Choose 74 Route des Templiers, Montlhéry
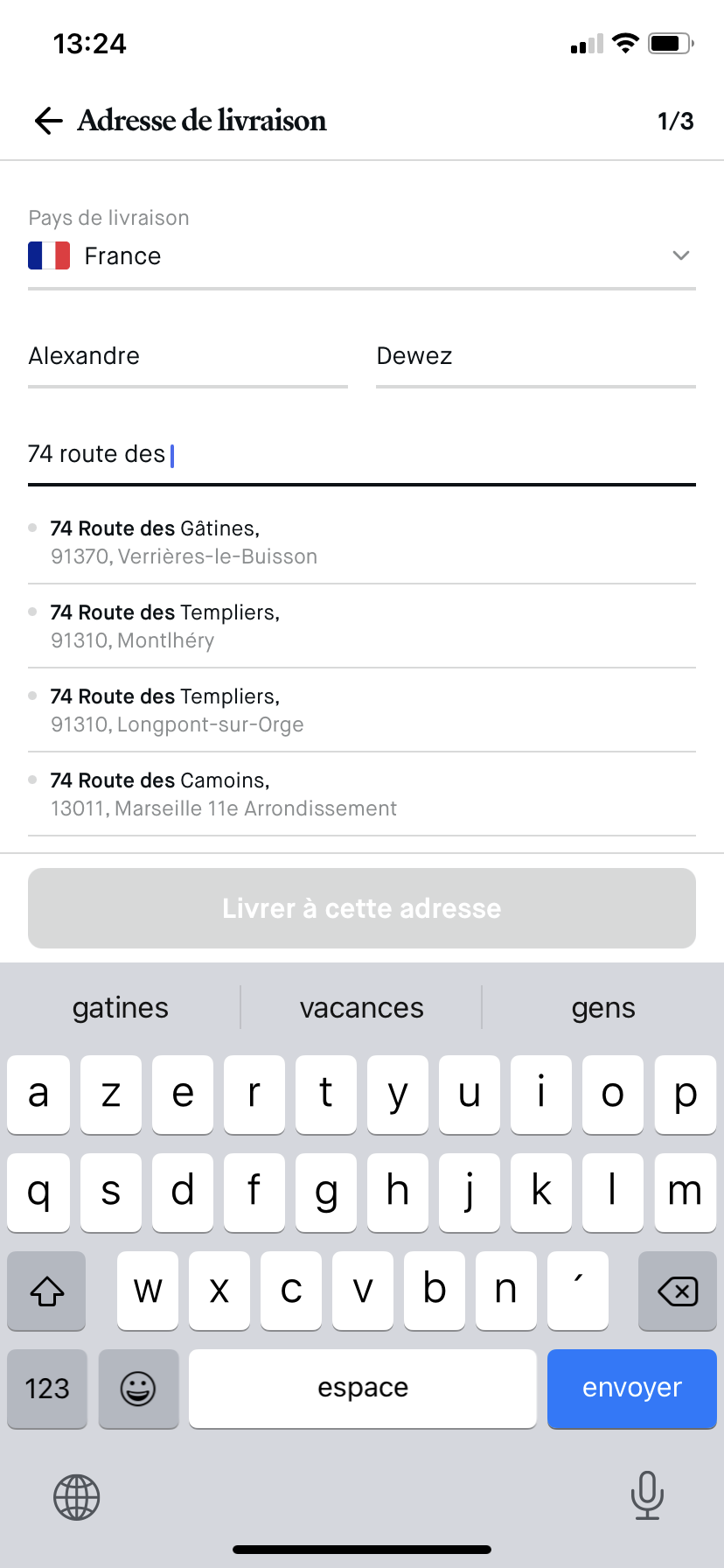 (x=362, y=626)
